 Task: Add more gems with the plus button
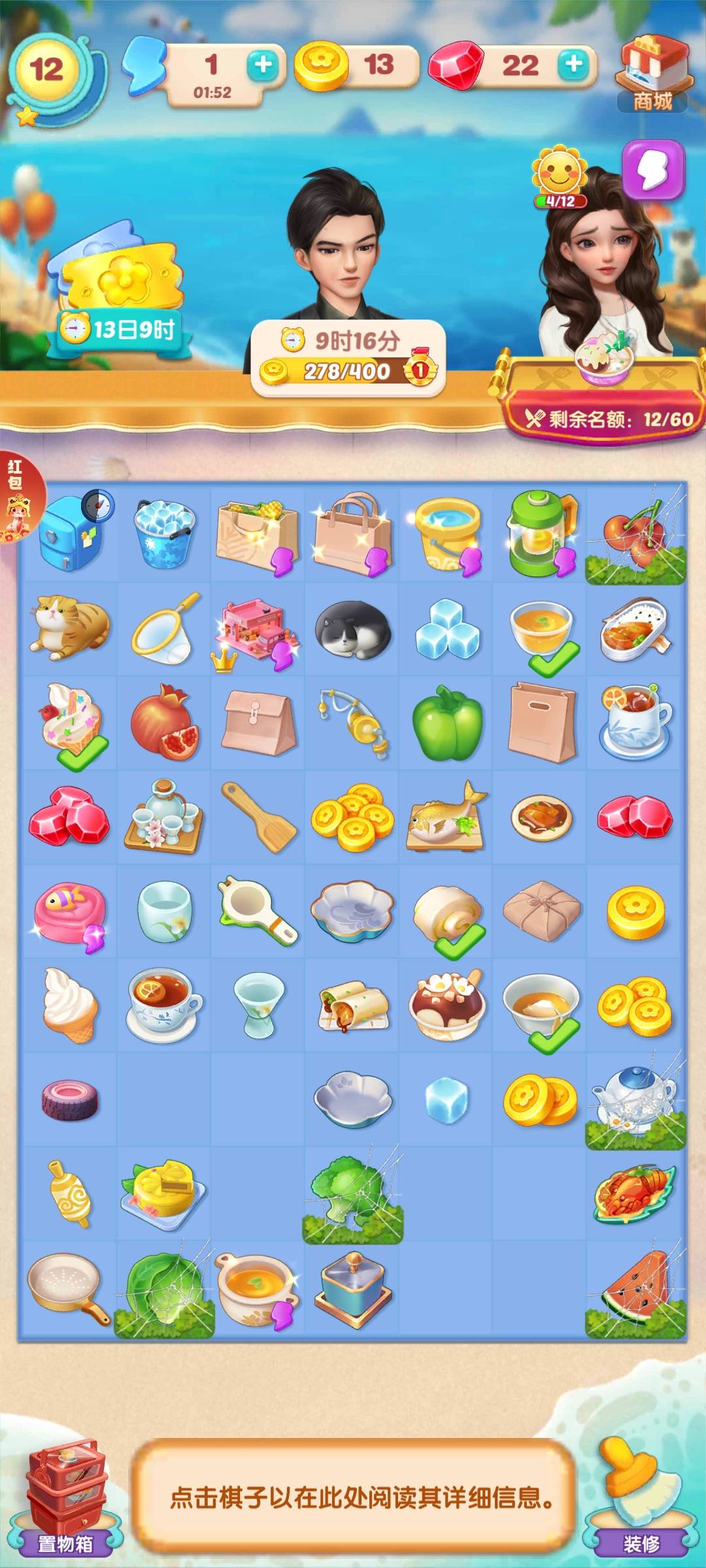coord(573,64)
